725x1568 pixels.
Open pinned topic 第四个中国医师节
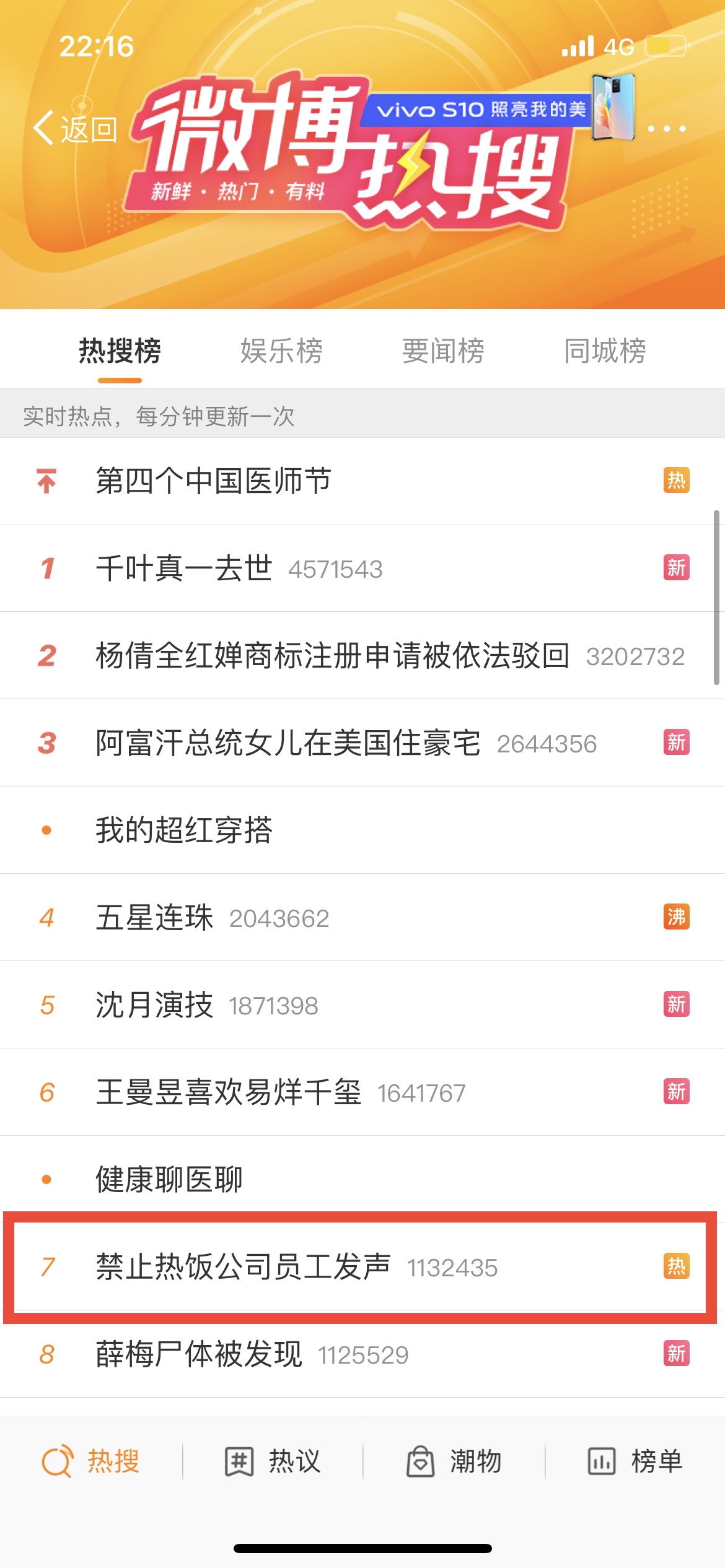pyautogui.click(x=214, y=481)
